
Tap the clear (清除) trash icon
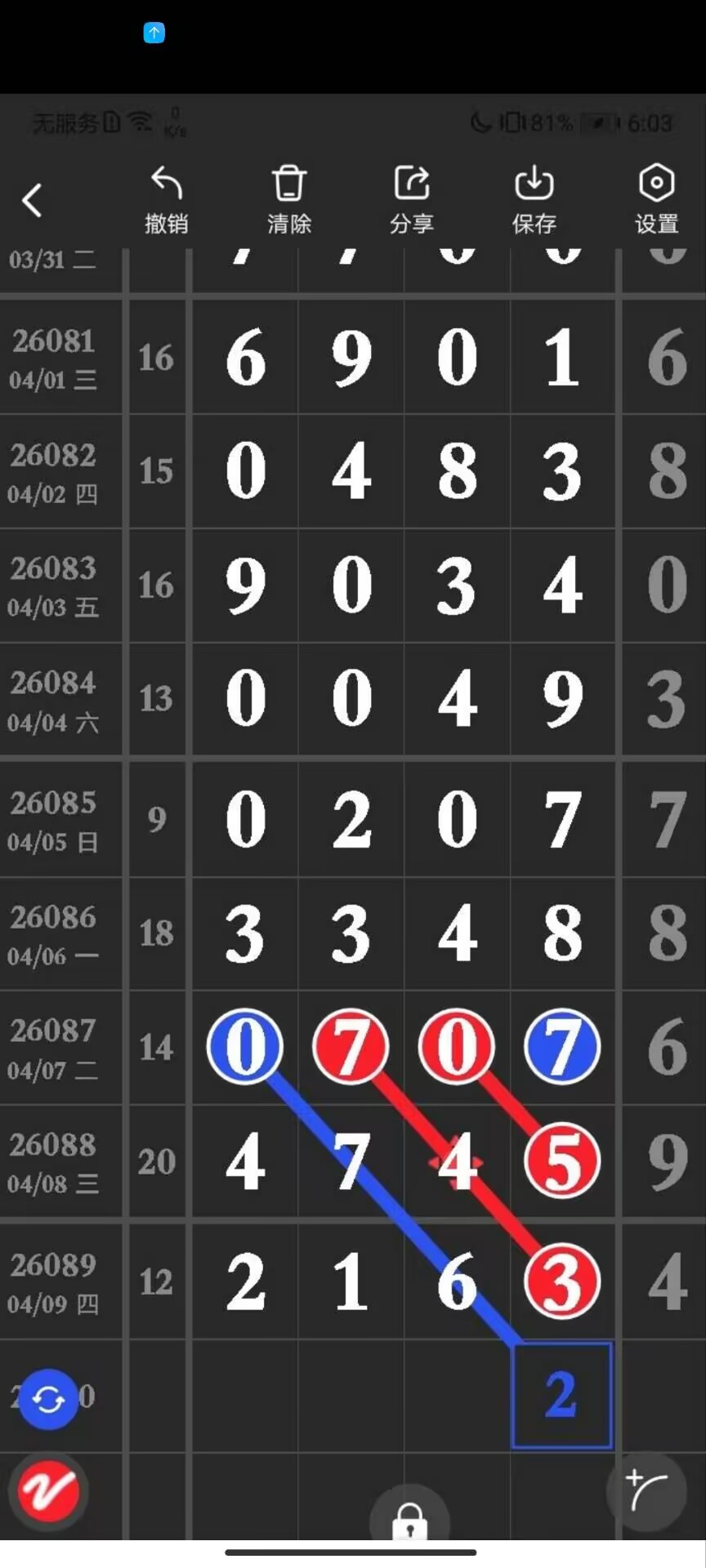click(x=288, y=198)
